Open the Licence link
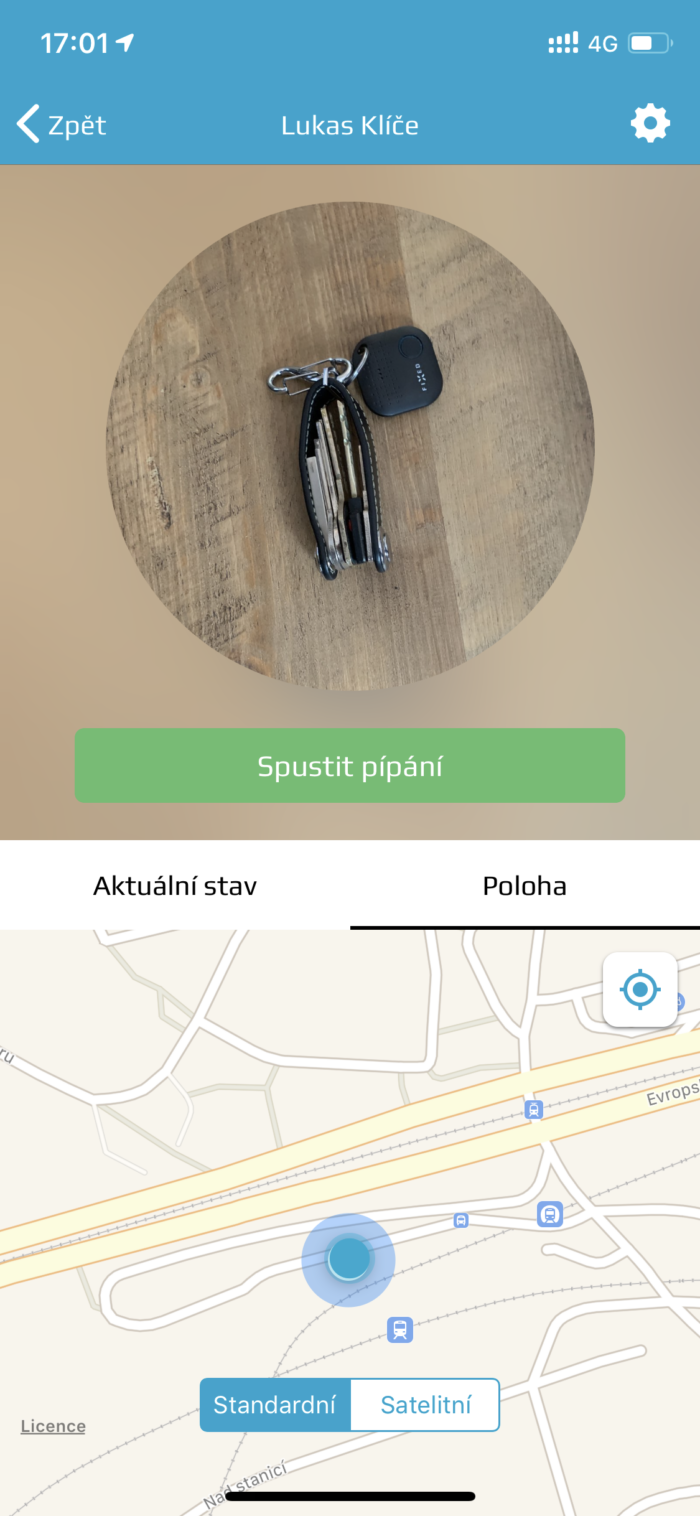 pyautogui.click(x=53, y=1426)
